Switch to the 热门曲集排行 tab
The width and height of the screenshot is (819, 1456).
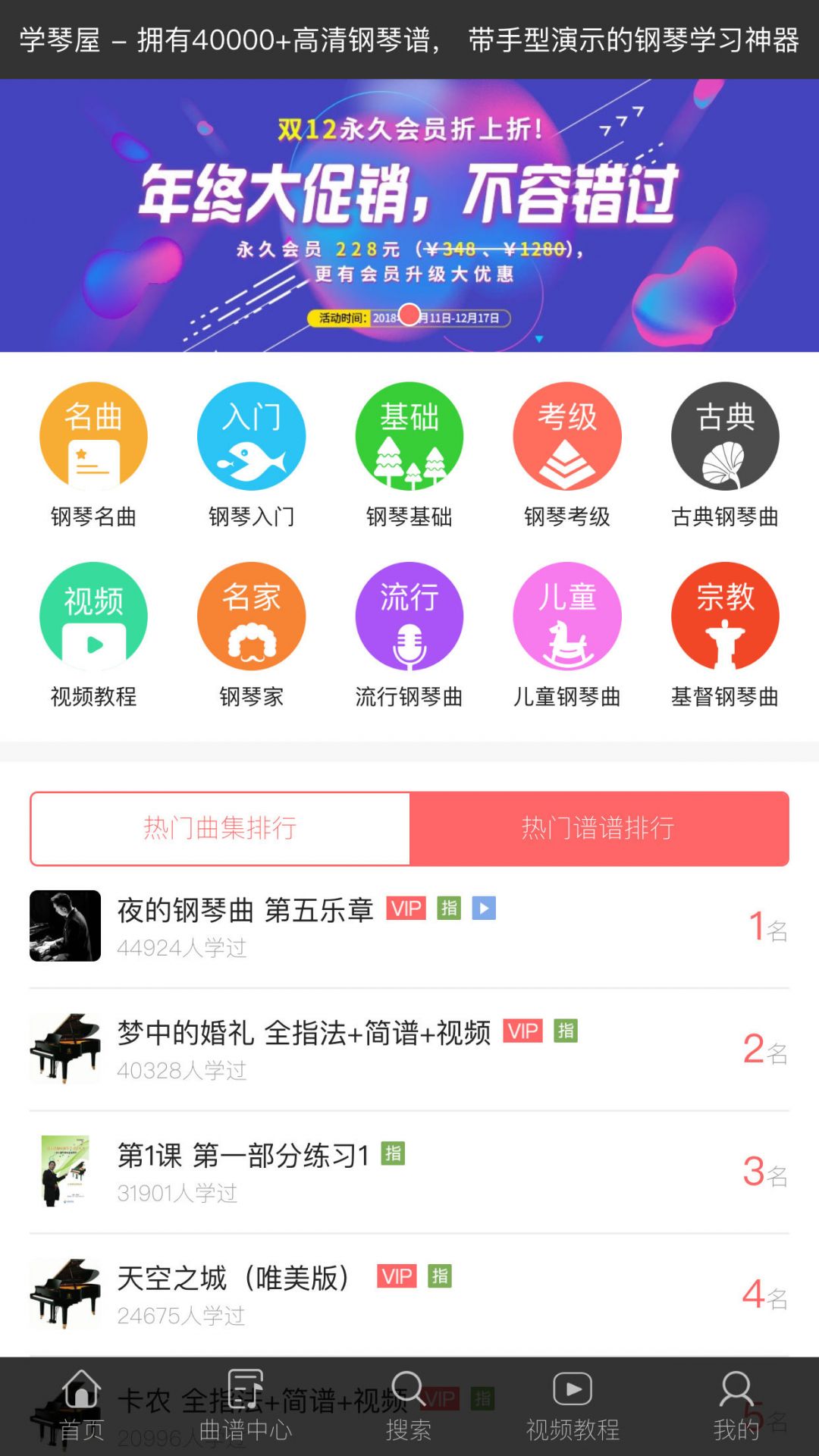click(x=220, y=828)
